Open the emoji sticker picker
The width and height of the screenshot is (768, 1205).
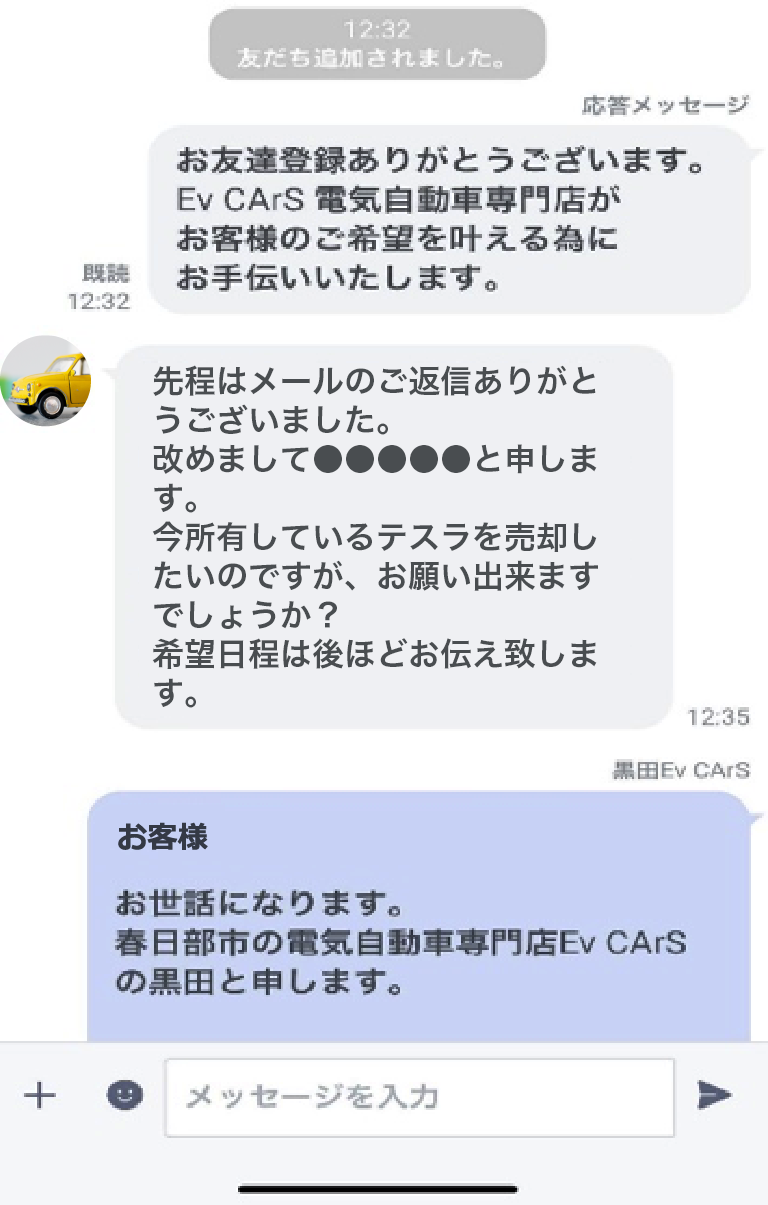tap(125, 1095)
